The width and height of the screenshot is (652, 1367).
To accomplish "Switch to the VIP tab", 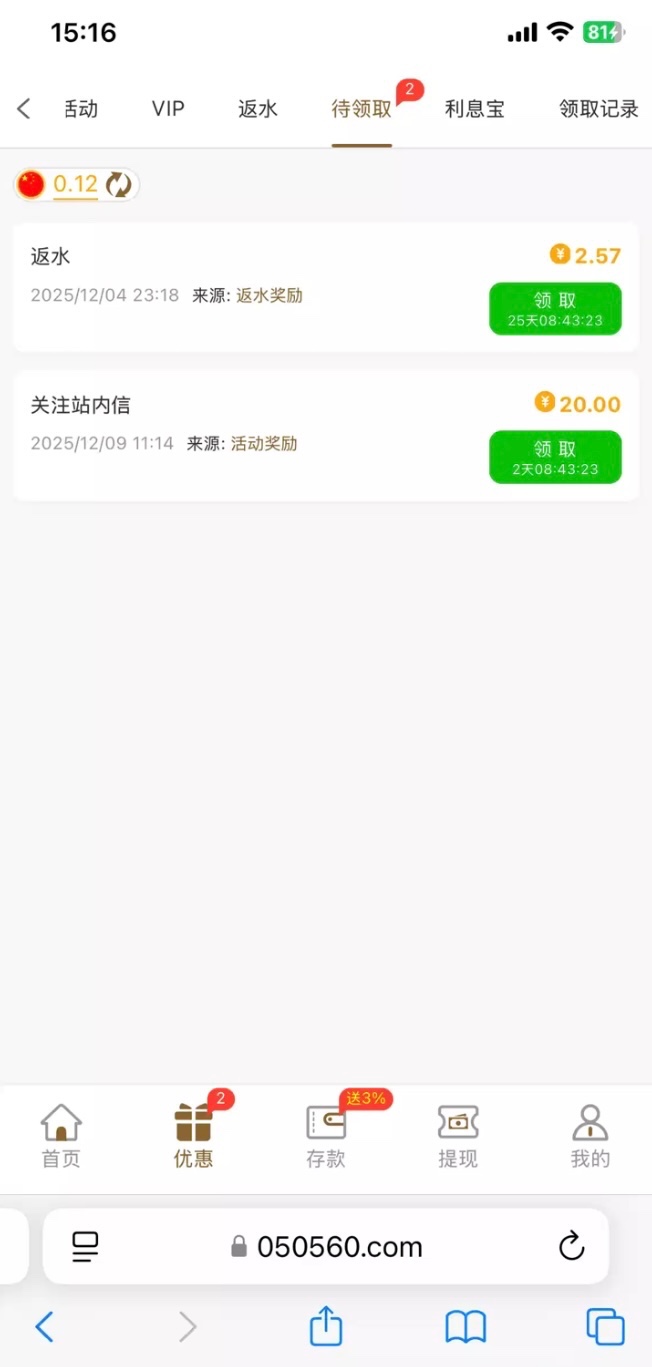I will [x=168, y=109].
